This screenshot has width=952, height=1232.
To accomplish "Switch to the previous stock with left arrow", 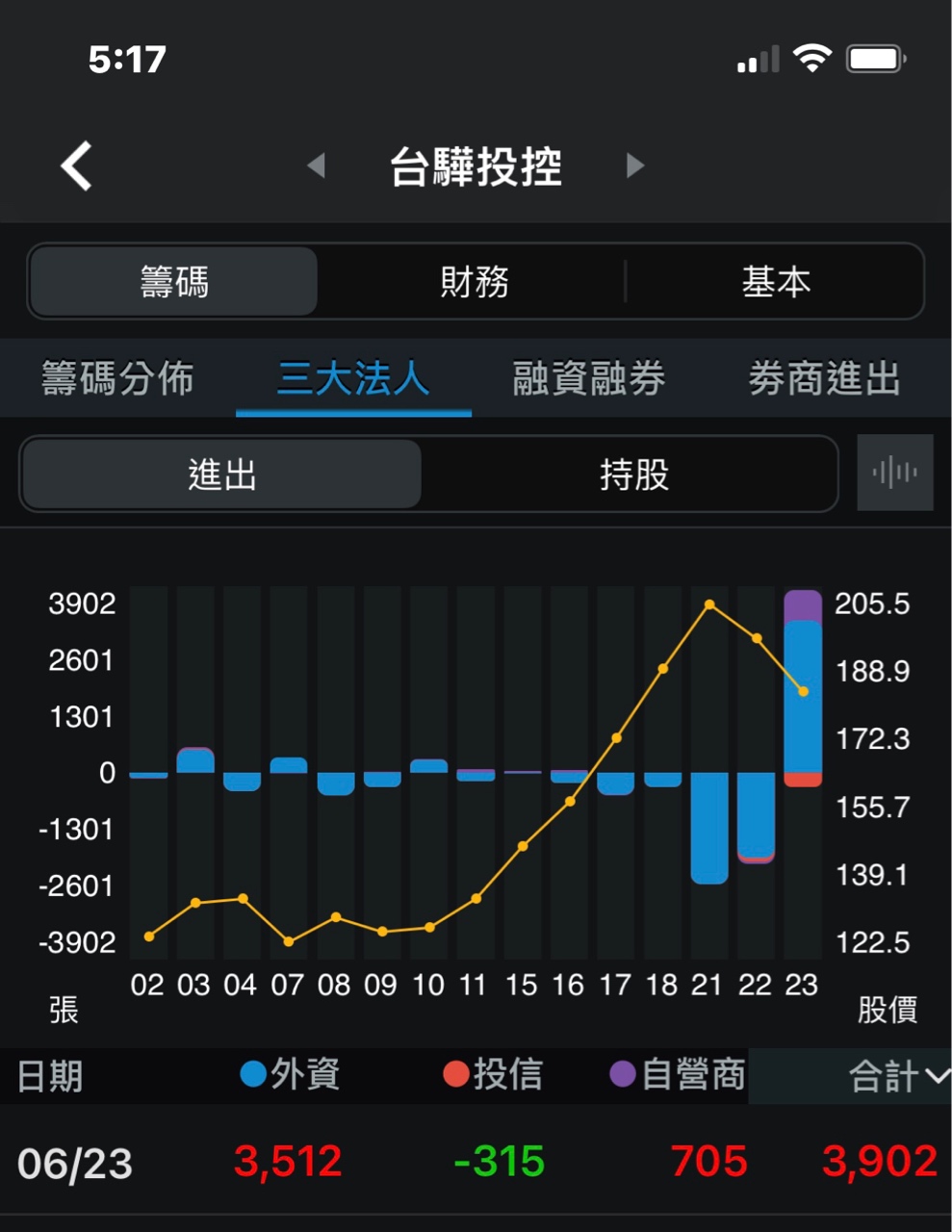I will tap(316, 166).
